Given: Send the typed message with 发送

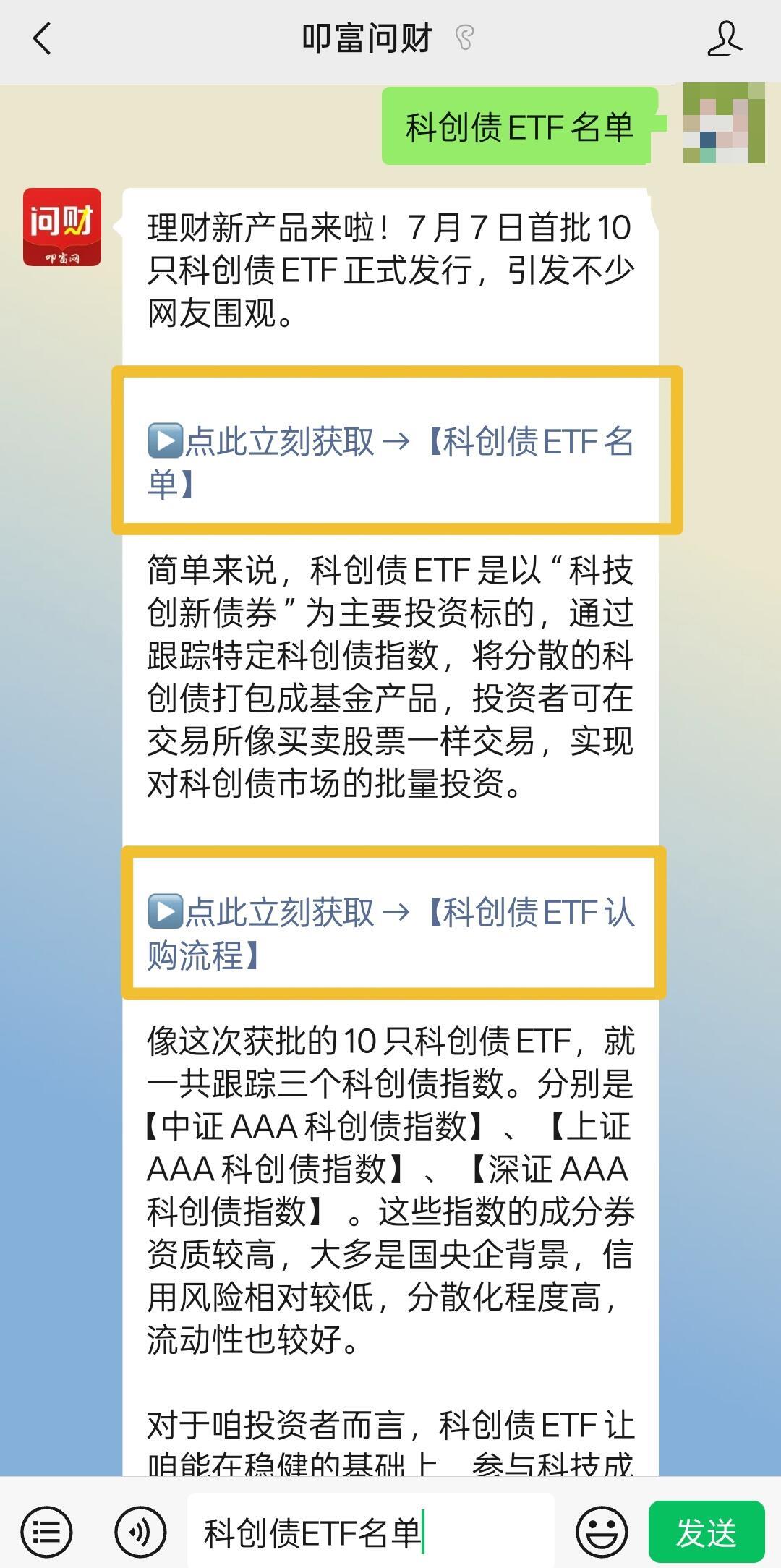Looking at the screenshot, I should pyautogui.click(x=707, y=1532).
